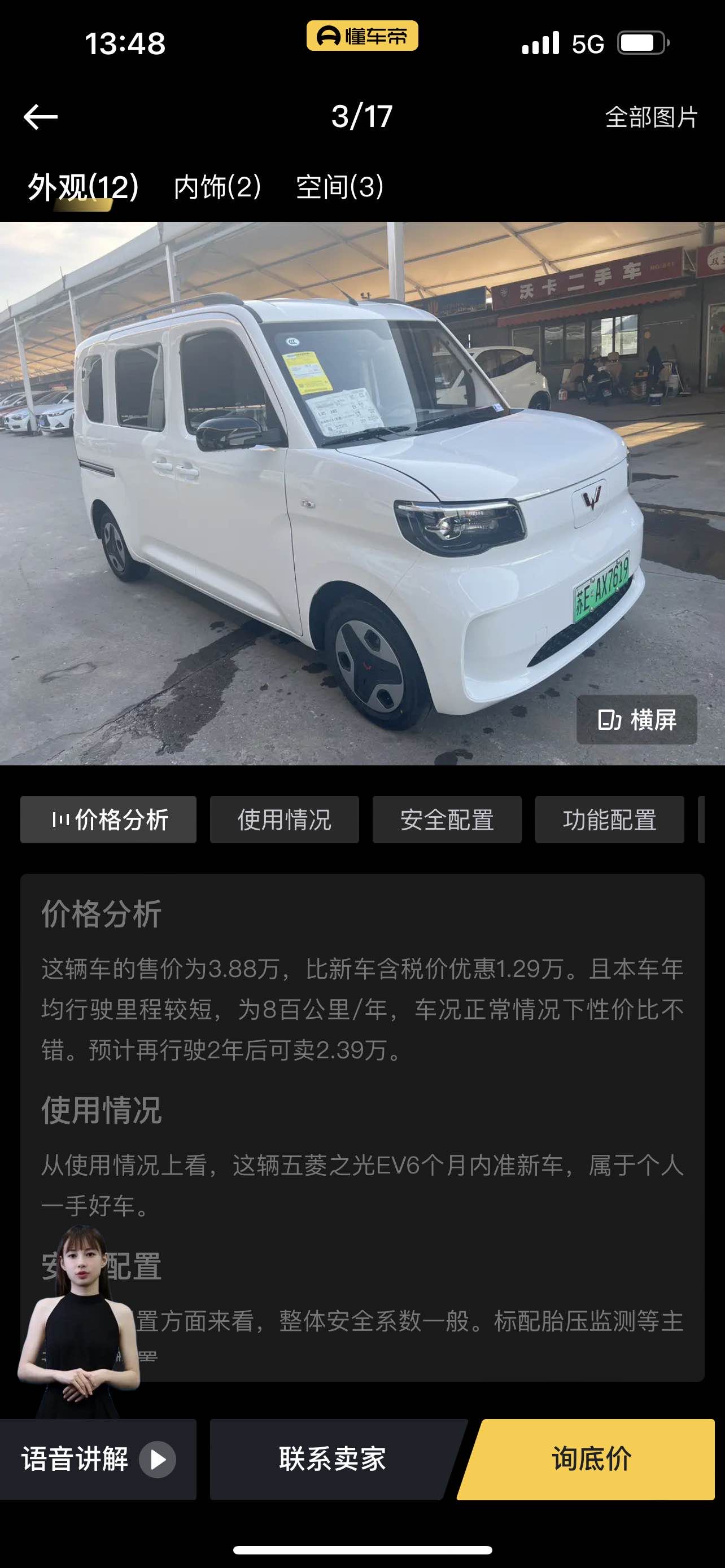Select the 安全配置 chip

pyautogui.click(x=447, y=820)
